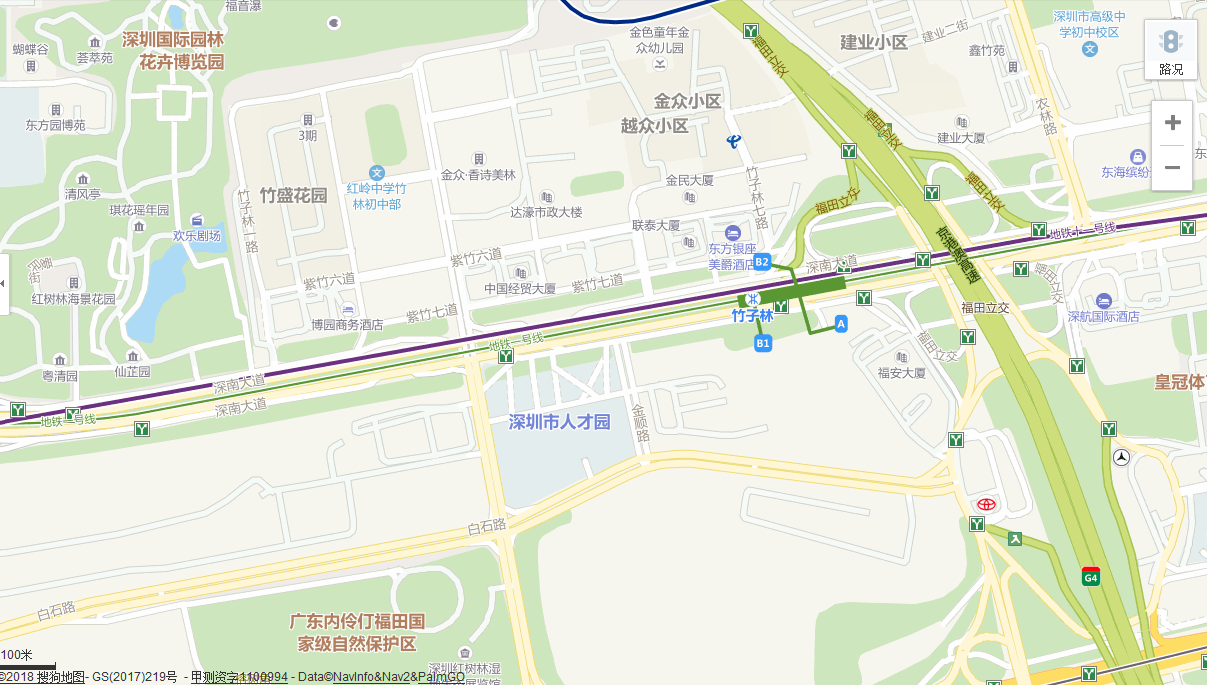Open the 深圳市人才园 place label

pos(559,422)
